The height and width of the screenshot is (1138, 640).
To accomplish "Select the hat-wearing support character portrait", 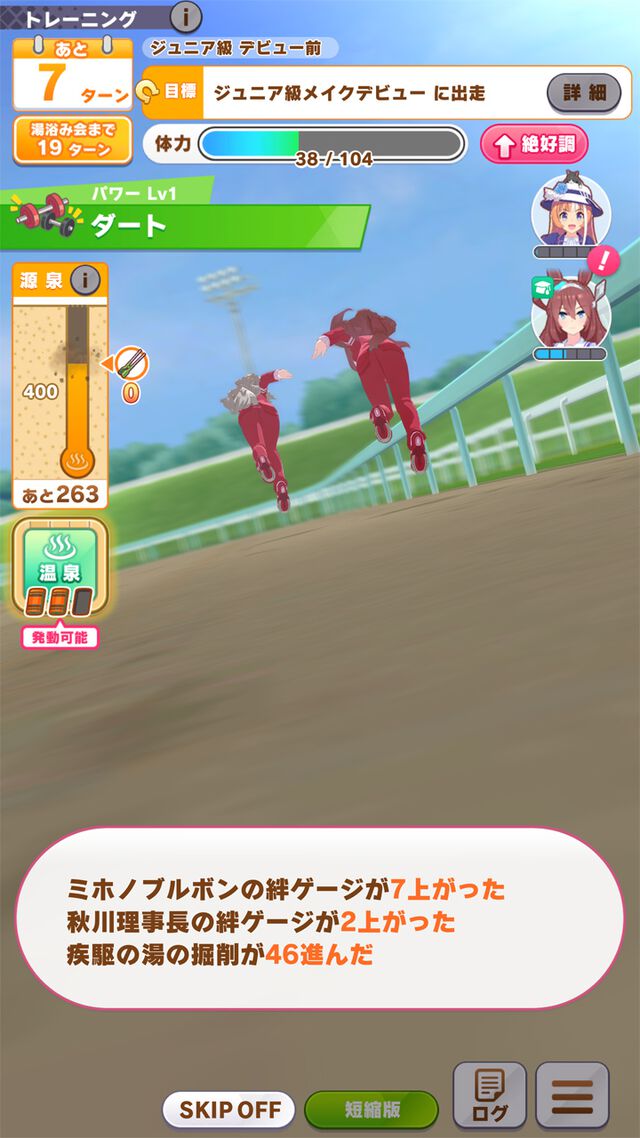I will [x=570, y=211].
